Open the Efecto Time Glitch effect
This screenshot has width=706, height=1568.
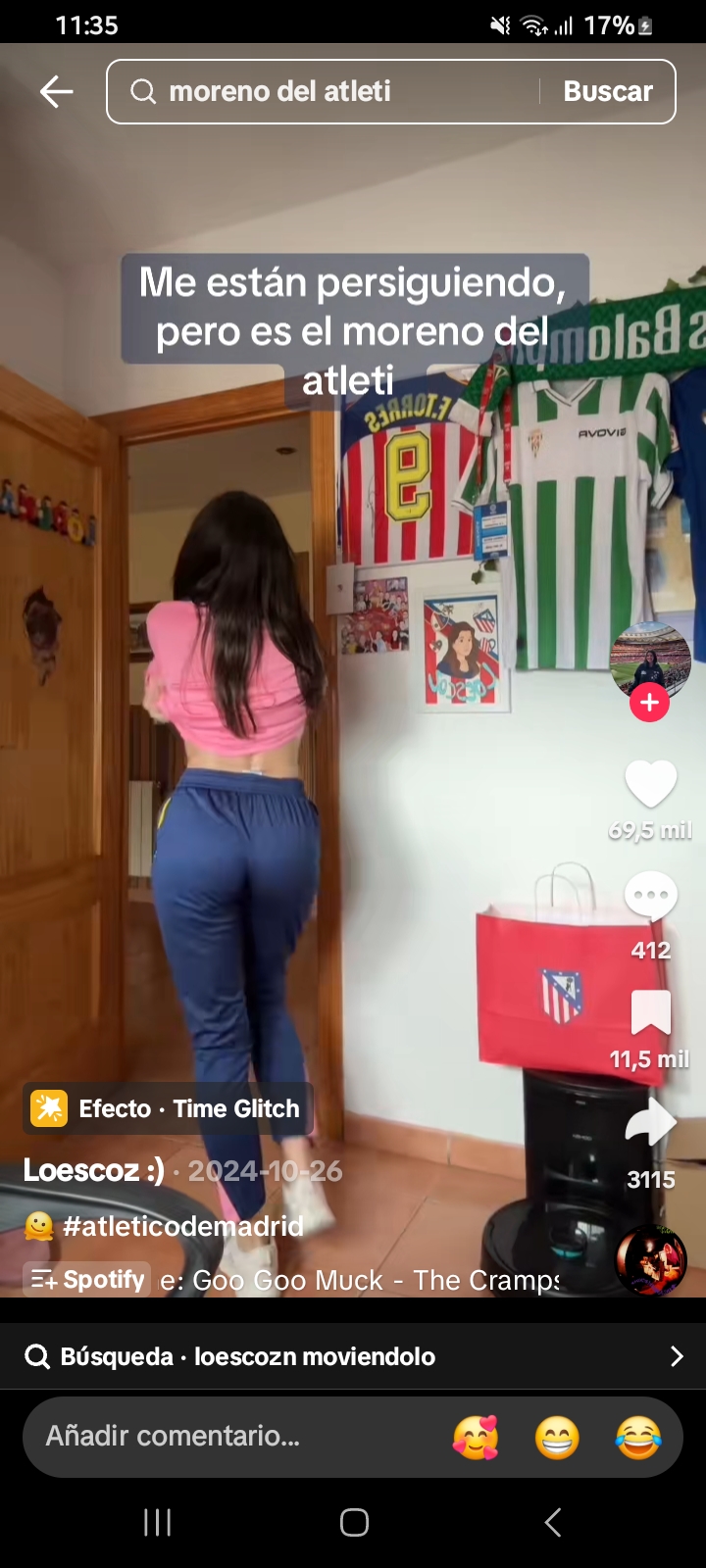point(168,1108)
